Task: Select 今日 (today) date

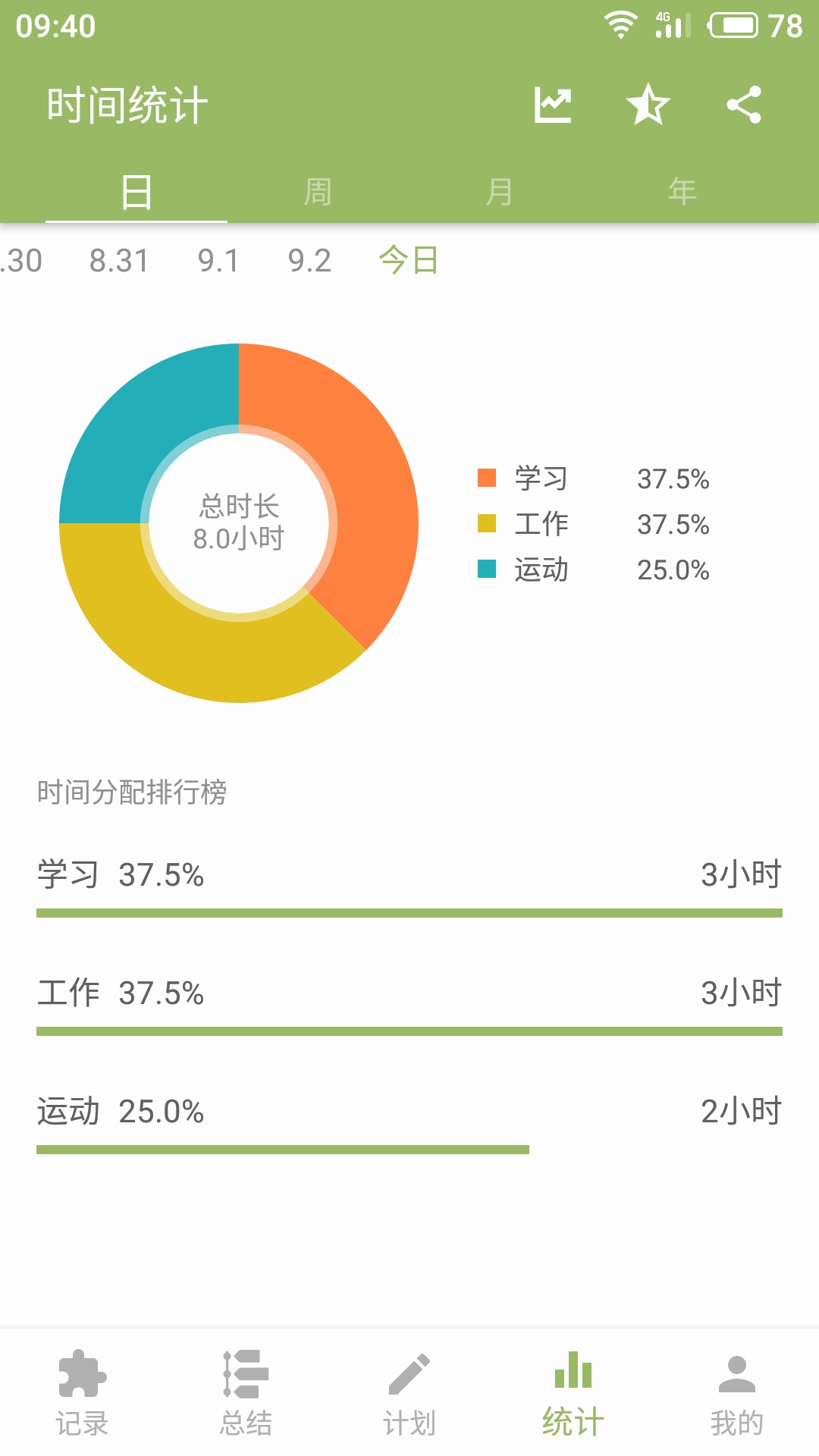Action: click(x=409, y=261)
